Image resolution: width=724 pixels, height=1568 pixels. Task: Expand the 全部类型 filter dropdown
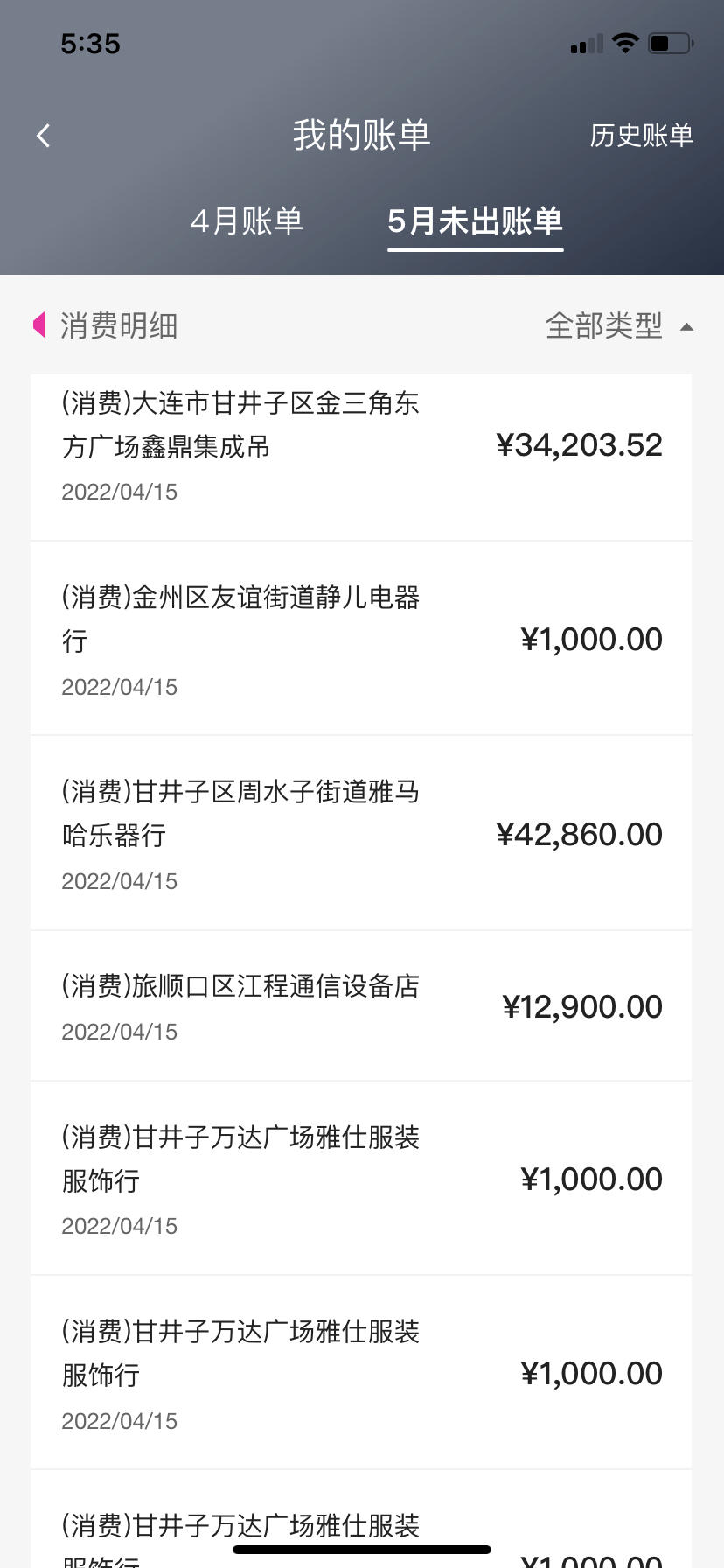click(619, 326)
